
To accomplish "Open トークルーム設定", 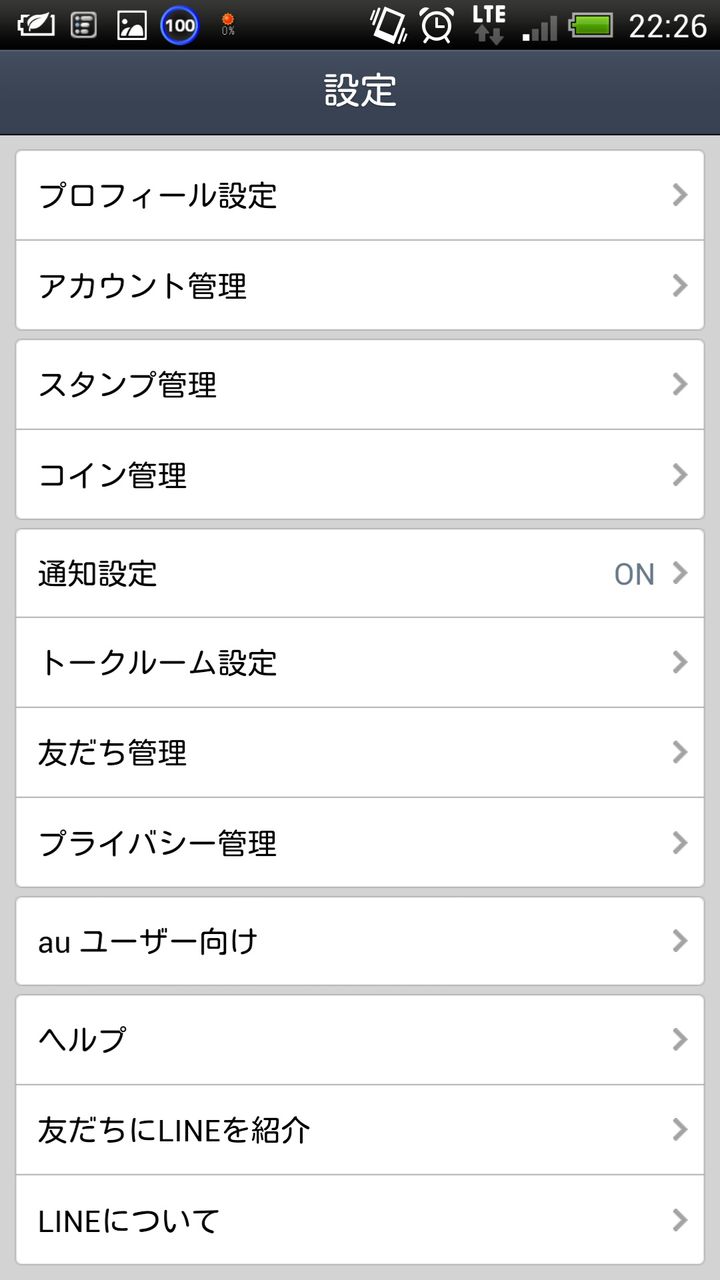I will coord(360,662).
